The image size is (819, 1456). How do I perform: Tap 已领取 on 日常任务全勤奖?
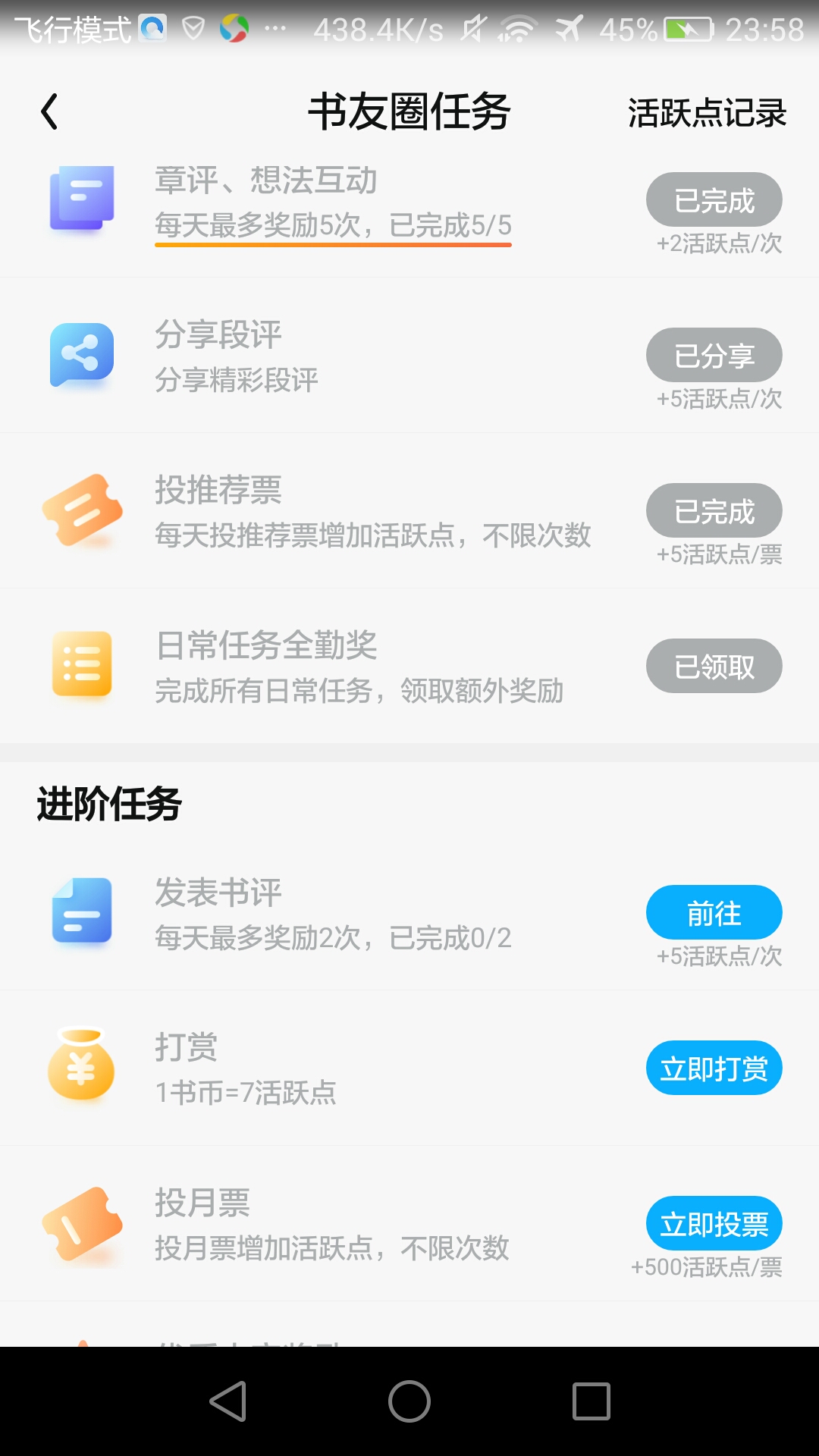714,666
